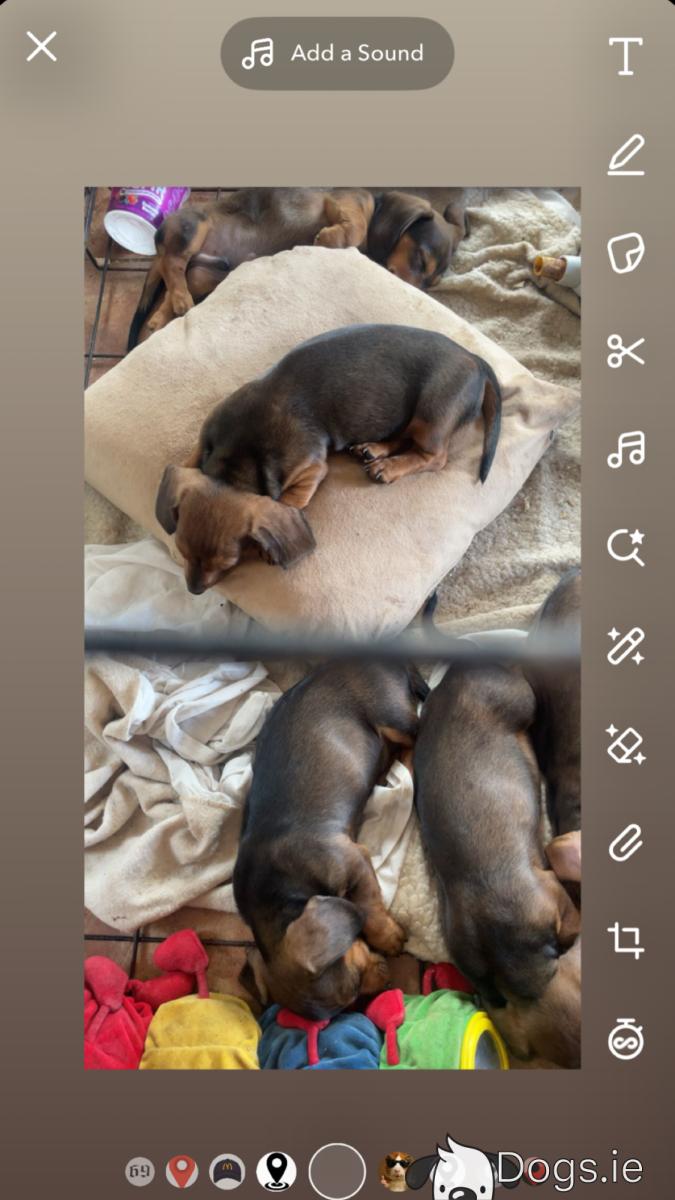675x1200 pixels.
Task: Open the crop tool
Action: [626, 941]
